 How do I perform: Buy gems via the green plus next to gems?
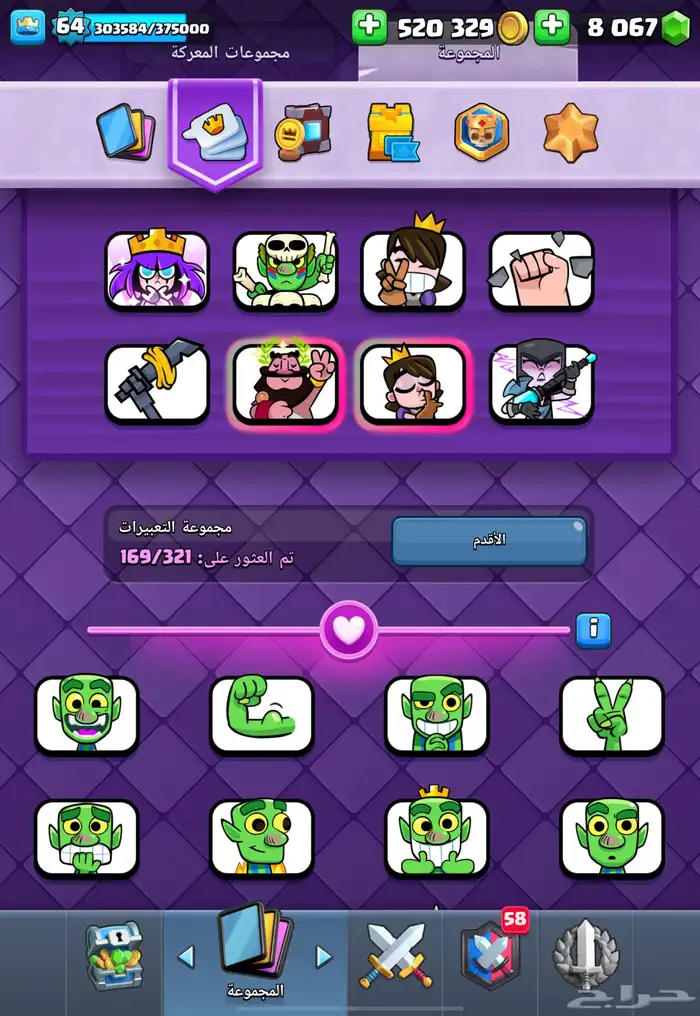[552, 27]
